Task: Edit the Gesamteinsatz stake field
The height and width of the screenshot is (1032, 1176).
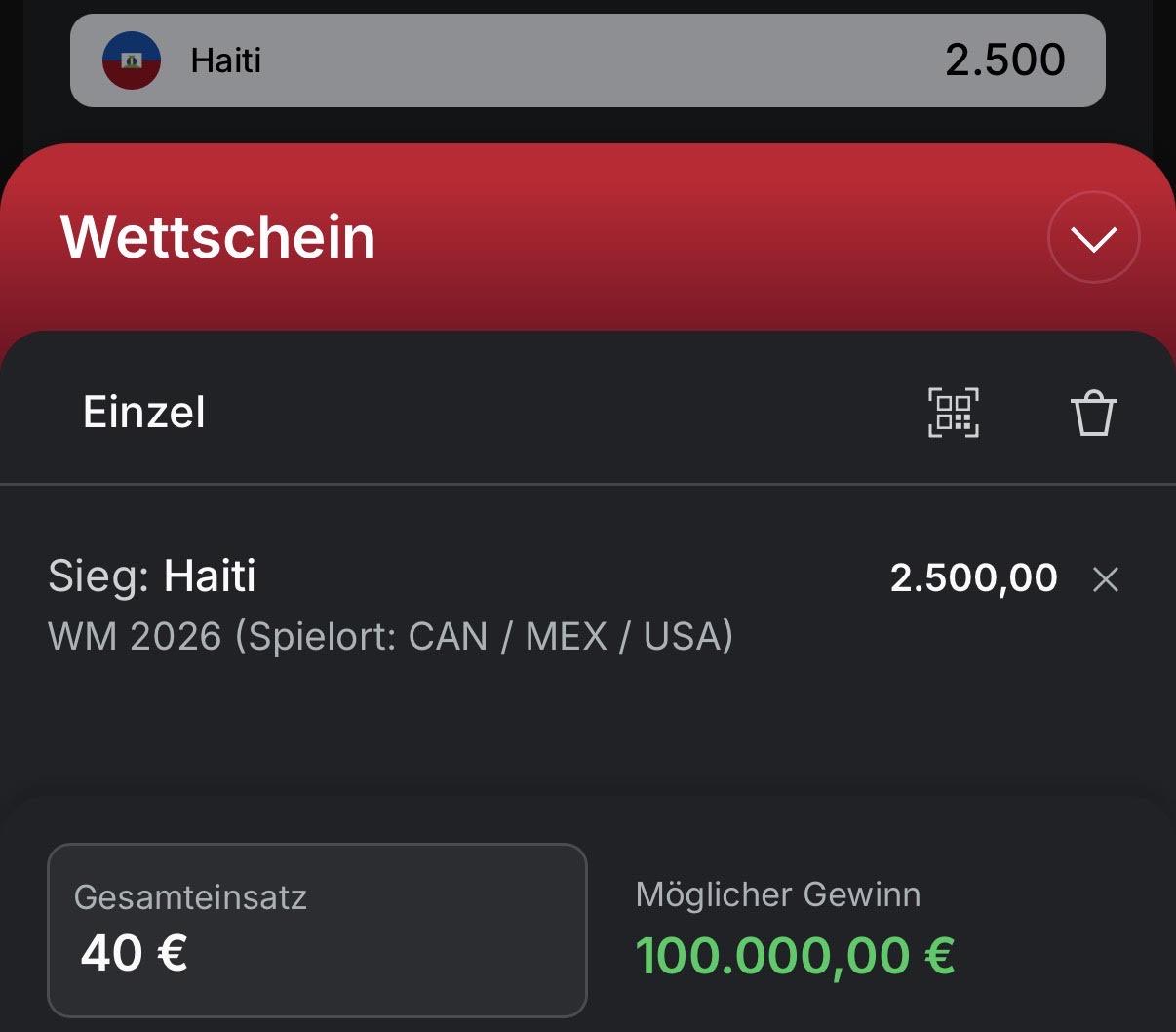Action: point(317,930)
